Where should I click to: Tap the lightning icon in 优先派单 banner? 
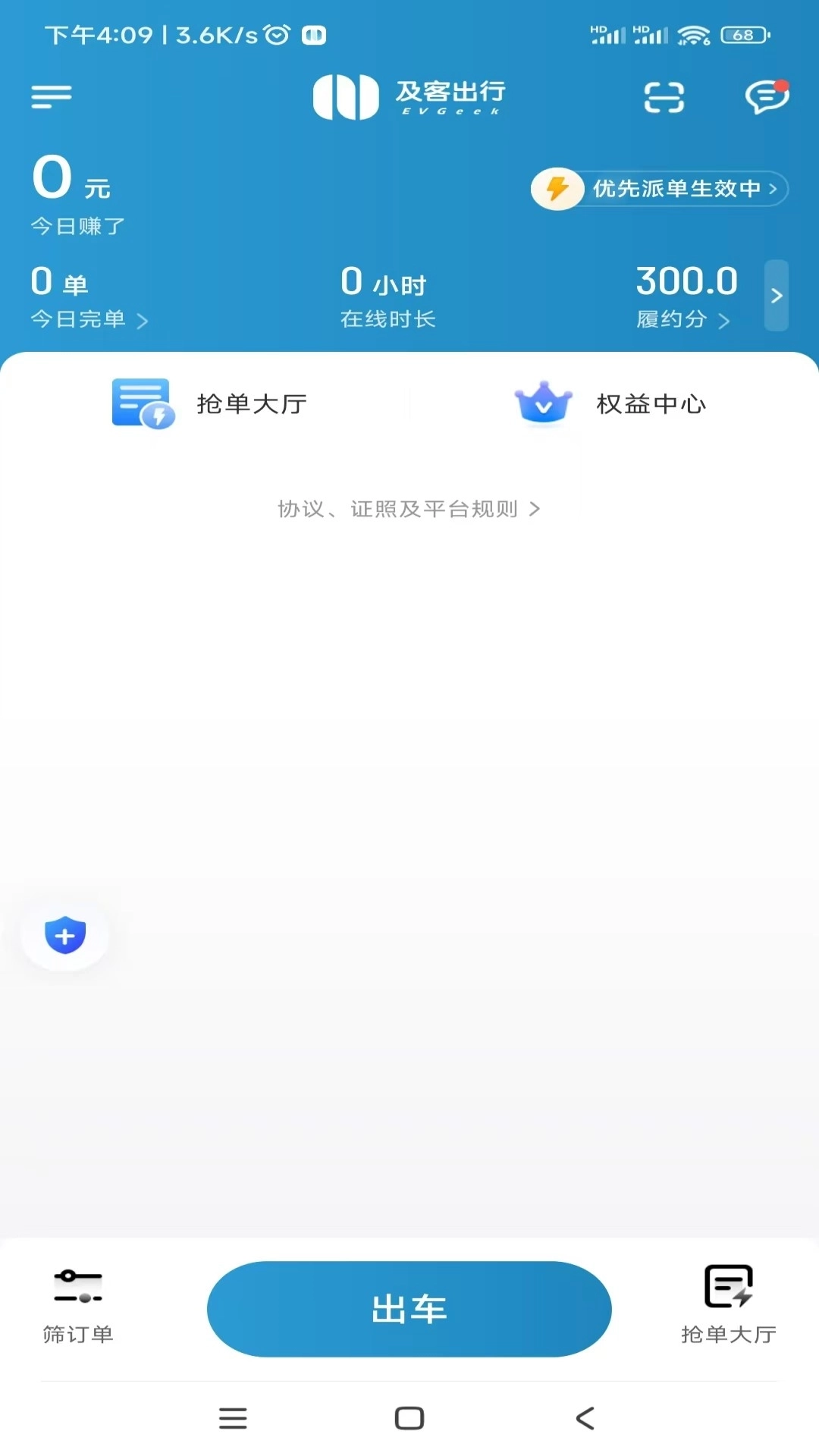(558, 189)
